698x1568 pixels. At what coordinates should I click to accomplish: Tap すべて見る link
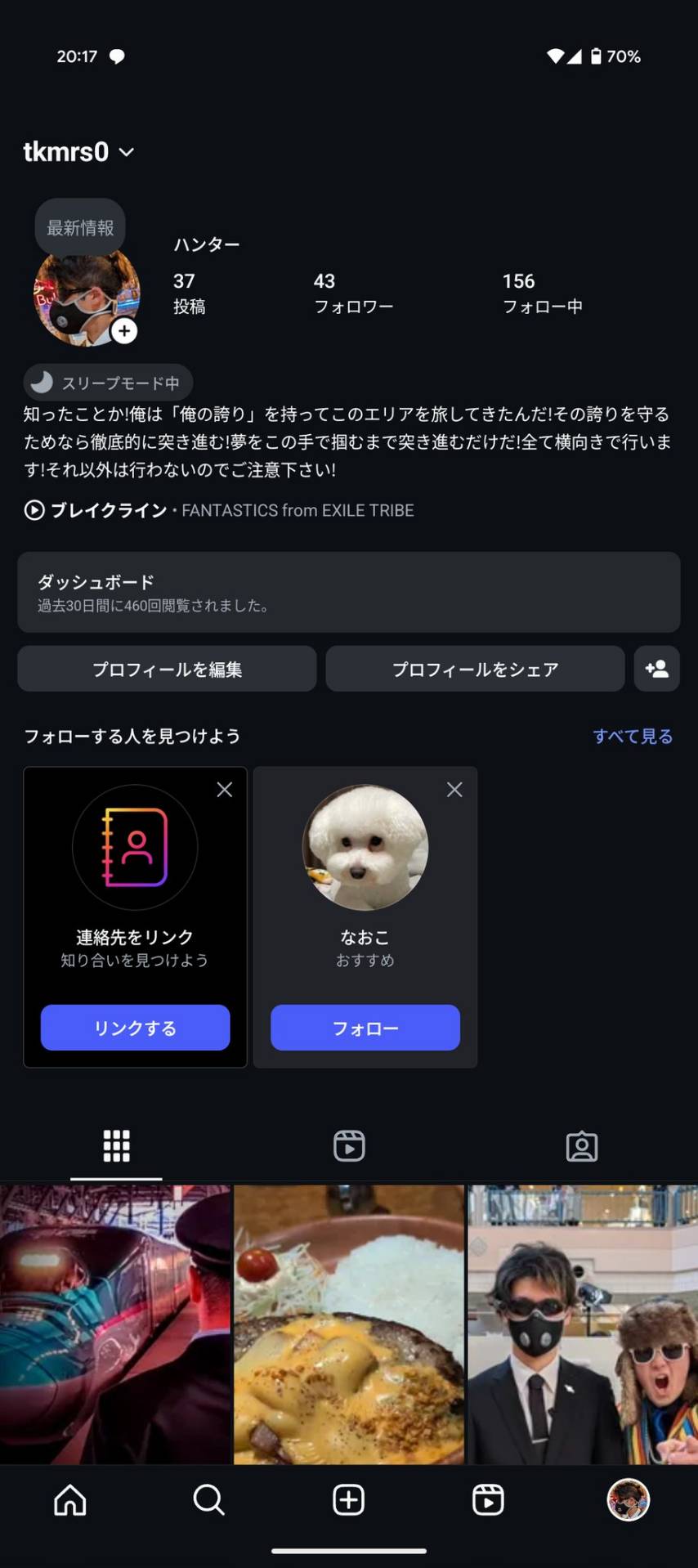click(632, 736)
